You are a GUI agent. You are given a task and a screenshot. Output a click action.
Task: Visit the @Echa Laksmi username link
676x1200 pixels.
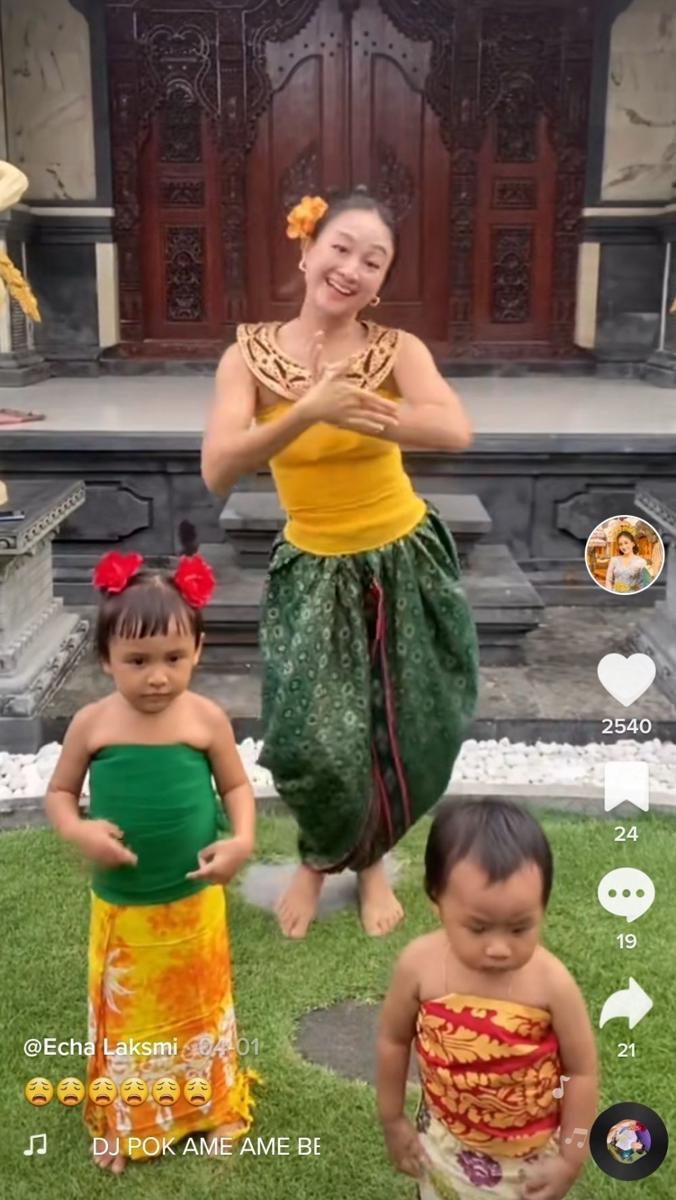100,1047
